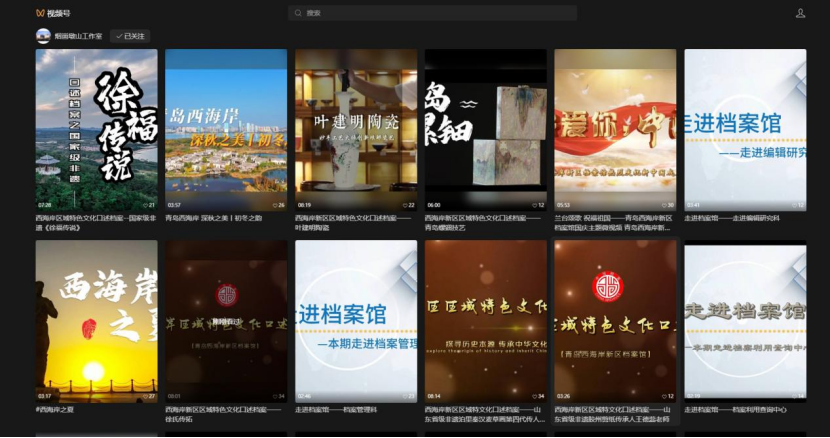The width and height of the screenshot is (830, 438).
Task: Open 走进档案馆 档案利用查询中心 video
Action: [x=745, y=319]
